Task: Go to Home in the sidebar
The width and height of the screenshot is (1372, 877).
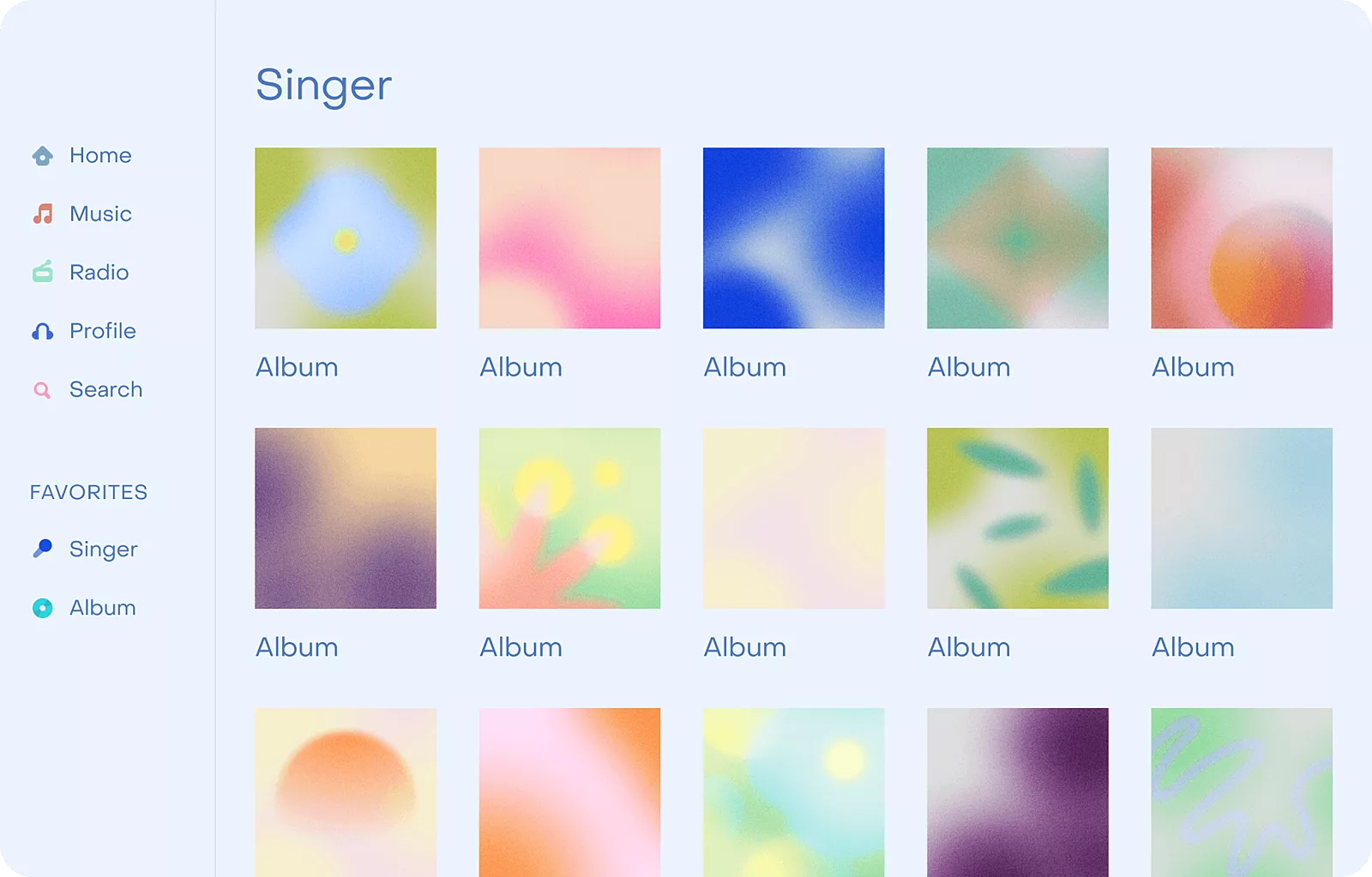Action: coord(99,155)
